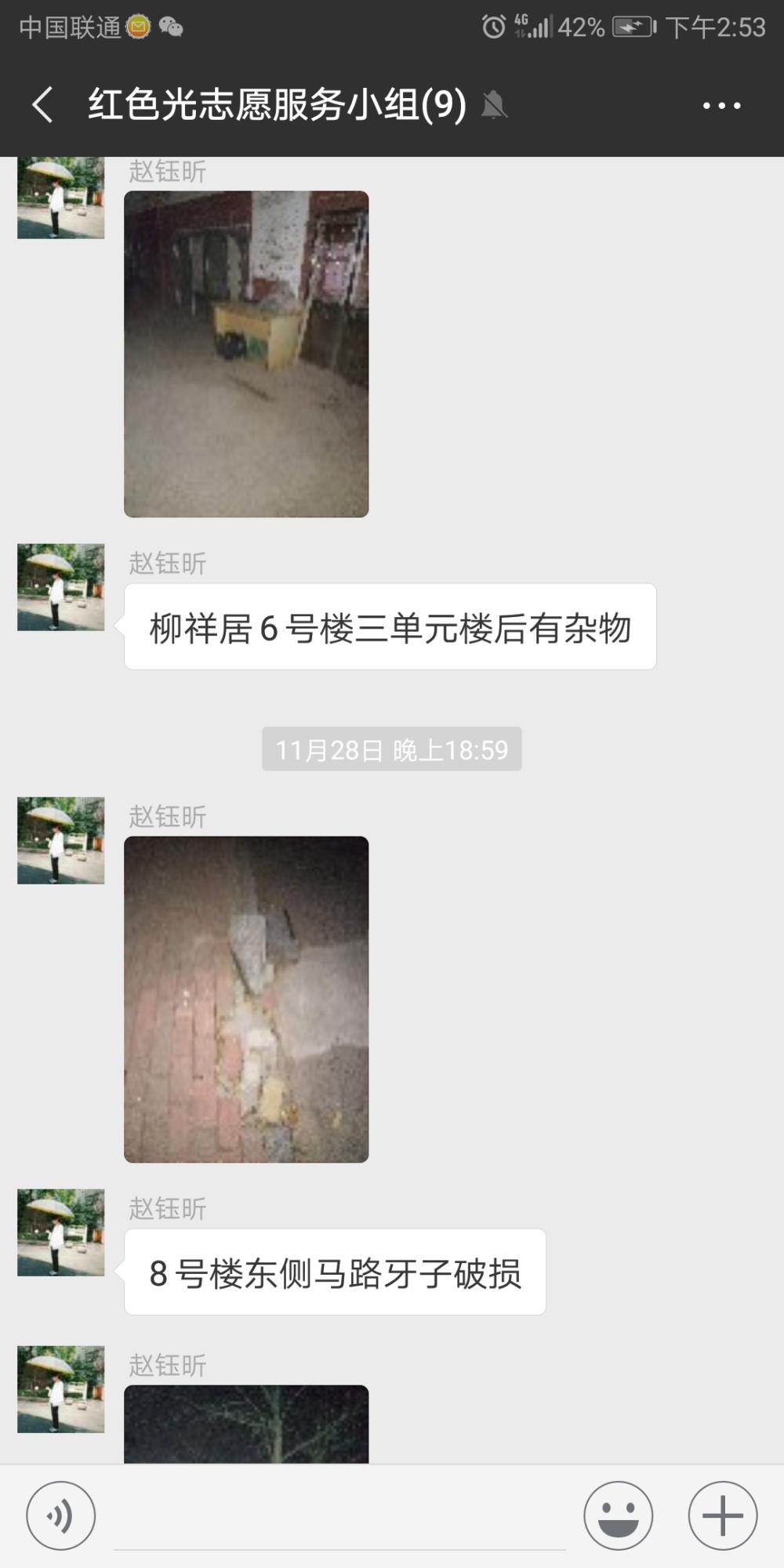Open the photo above 柳祥居6号楼 message
This screenshot has height=1568, width=784.
246,354
